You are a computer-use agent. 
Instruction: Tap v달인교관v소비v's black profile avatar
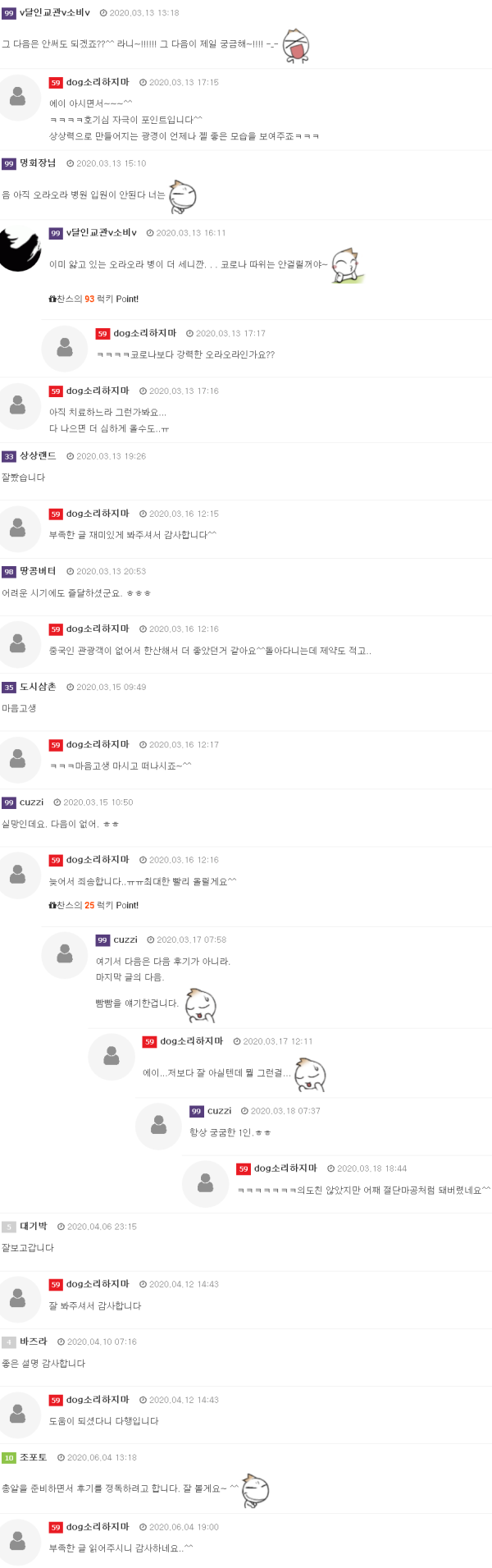tap(20, 250)
